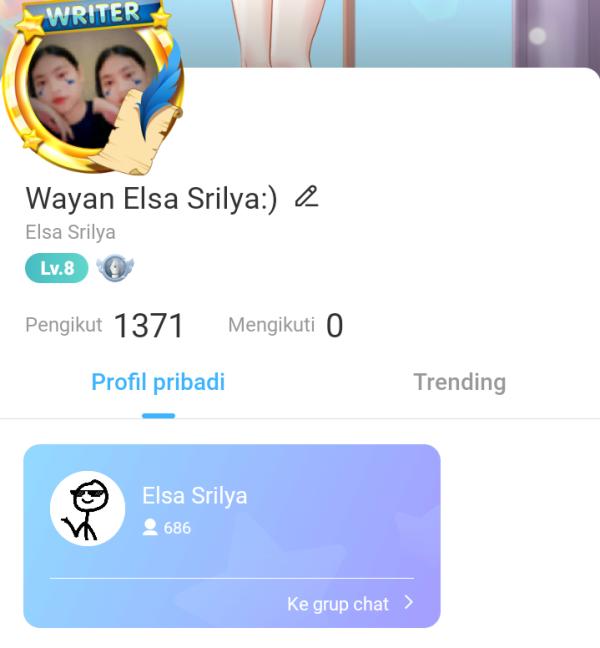Tap the medal badge beside Lv.8
Screen dimensions: 600x648
115,268
